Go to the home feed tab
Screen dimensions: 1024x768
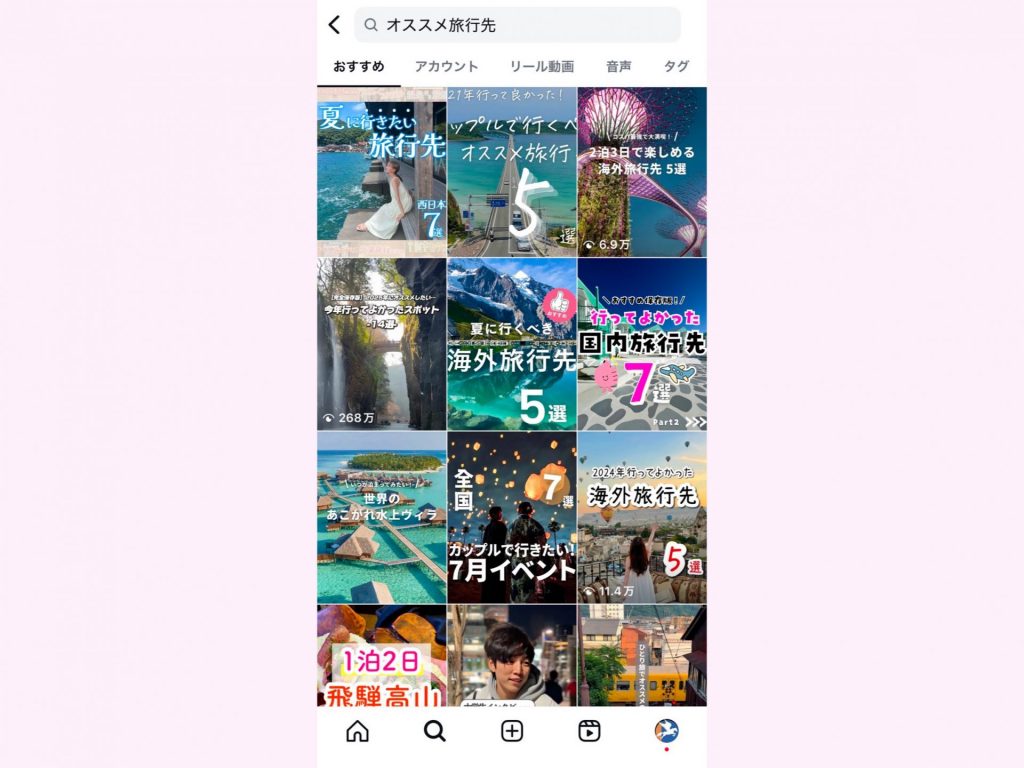[x=357, y=731]
